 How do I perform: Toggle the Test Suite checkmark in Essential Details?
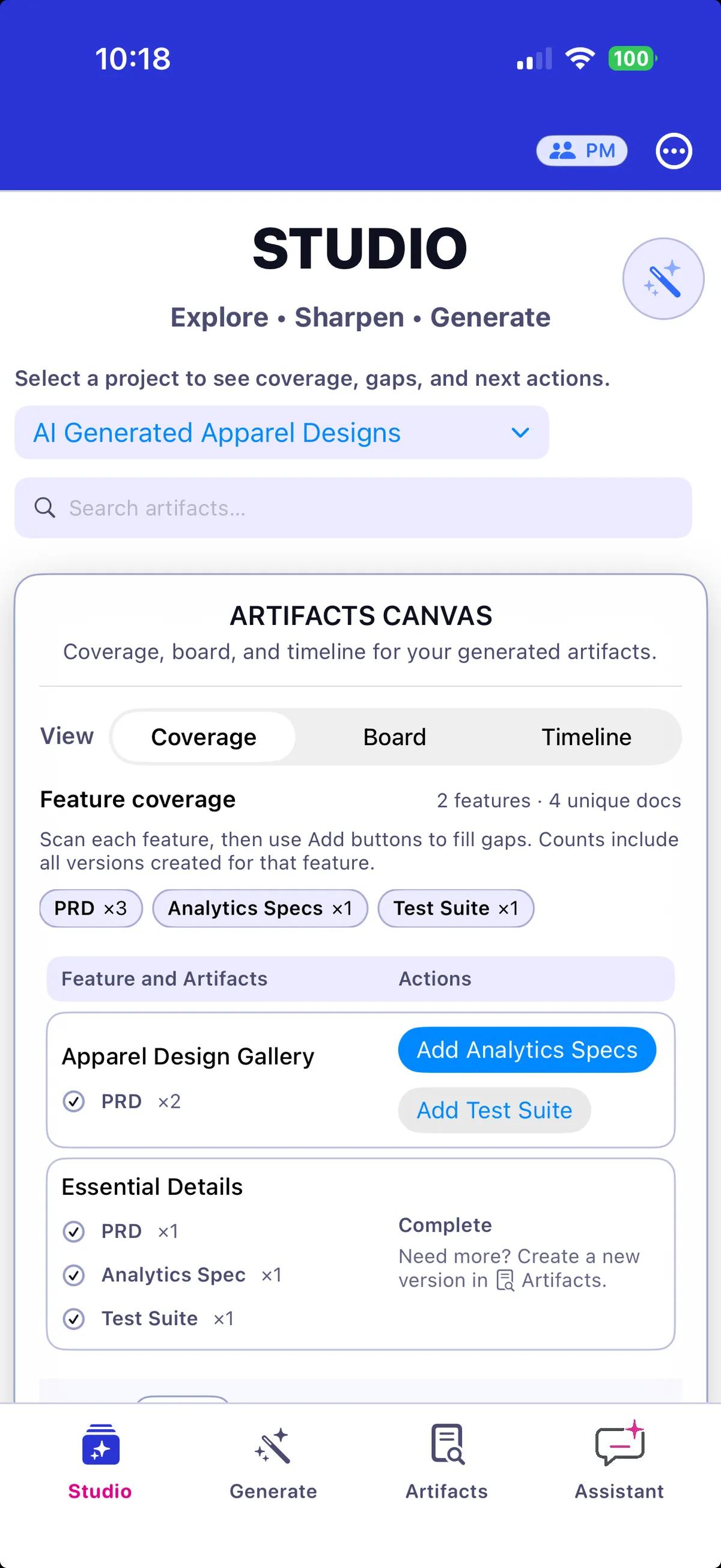(74, 1319)
